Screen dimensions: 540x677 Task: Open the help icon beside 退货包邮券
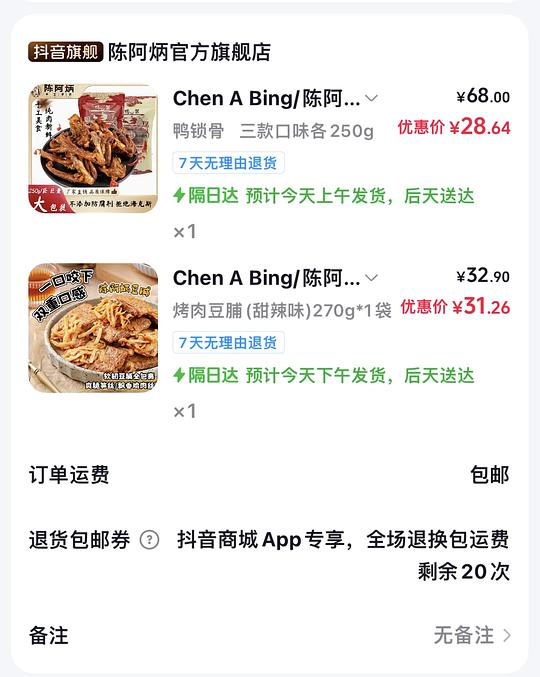149,540
